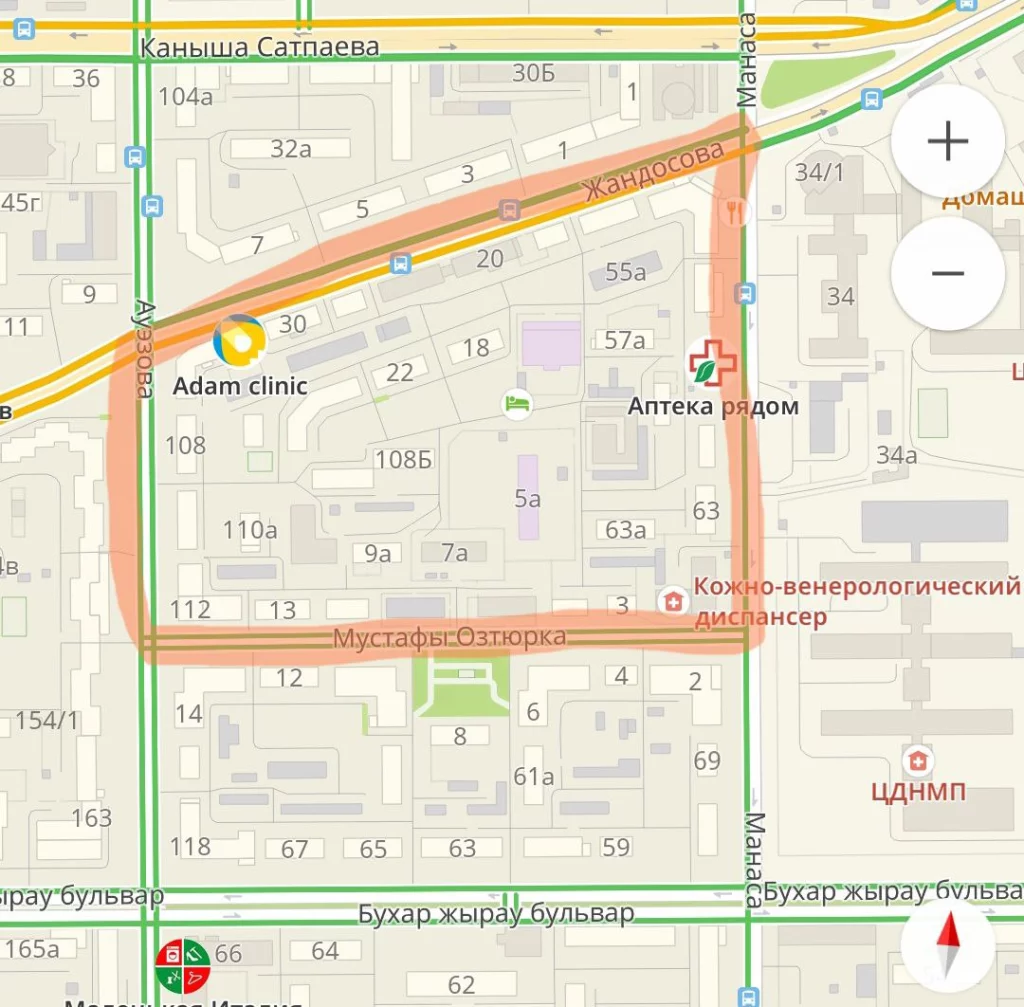Zoom in on the map
The image size is (1024, 1007).
tap(947, 143)
